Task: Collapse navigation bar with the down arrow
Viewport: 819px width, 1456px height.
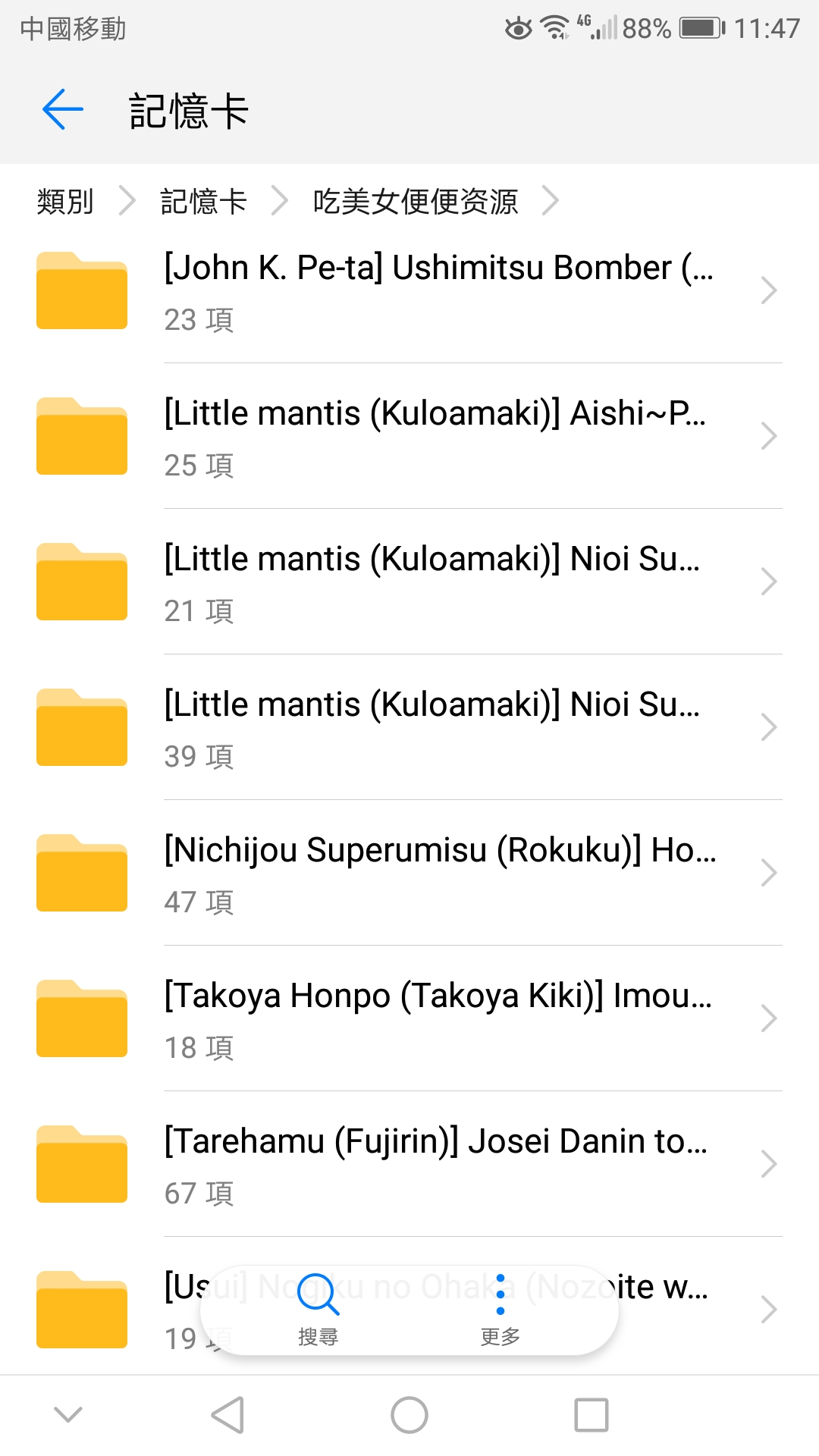Action: 68,1413
